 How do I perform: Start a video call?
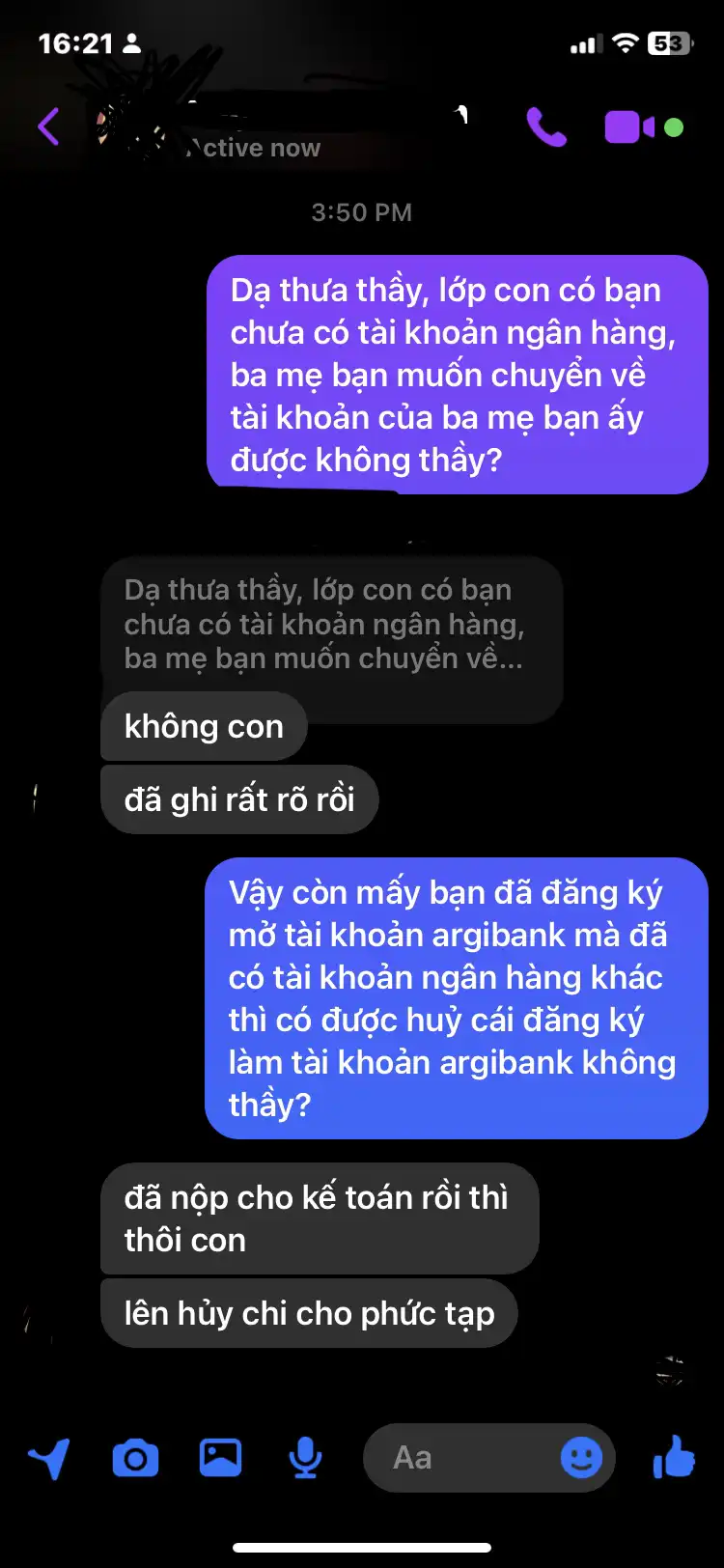(x=629, y=126)
